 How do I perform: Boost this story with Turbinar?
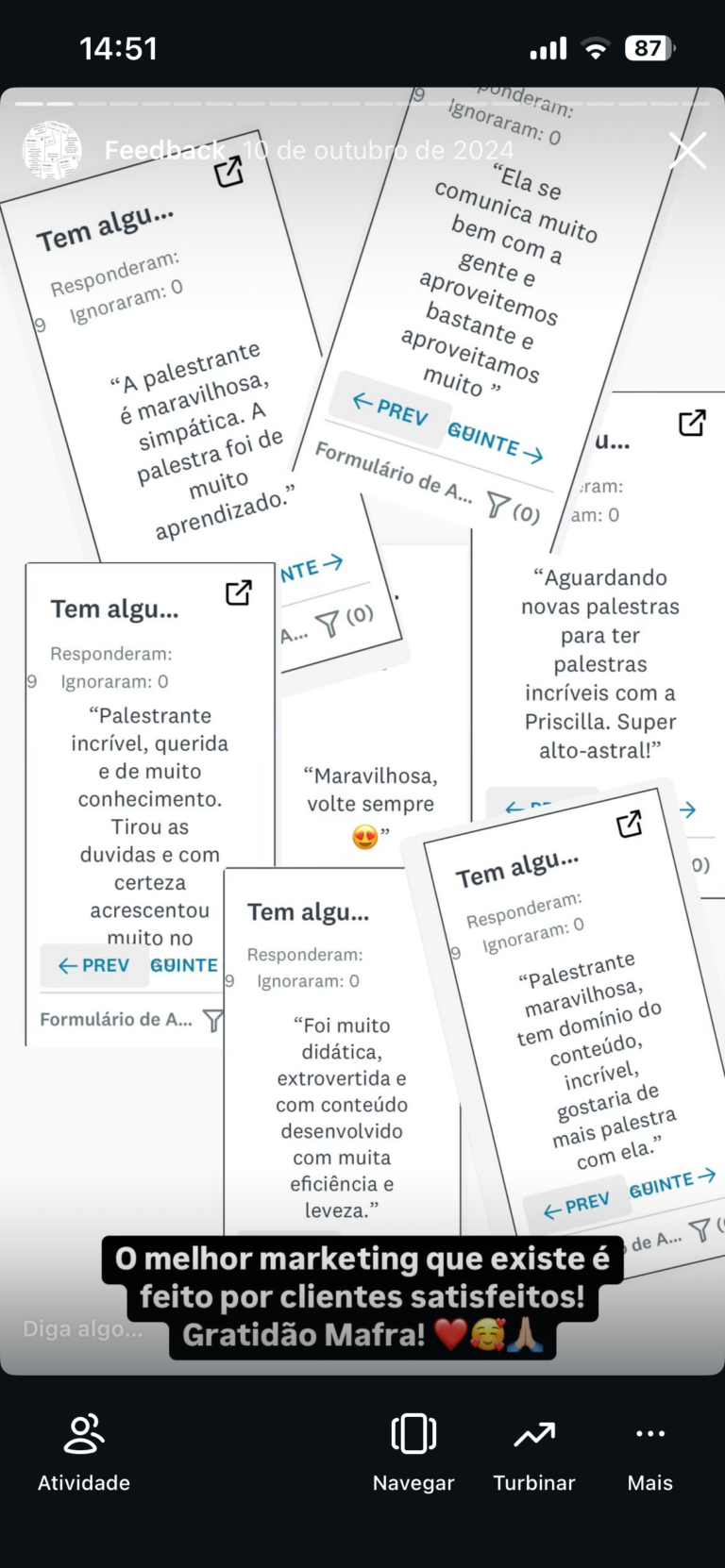[534, 1453]
